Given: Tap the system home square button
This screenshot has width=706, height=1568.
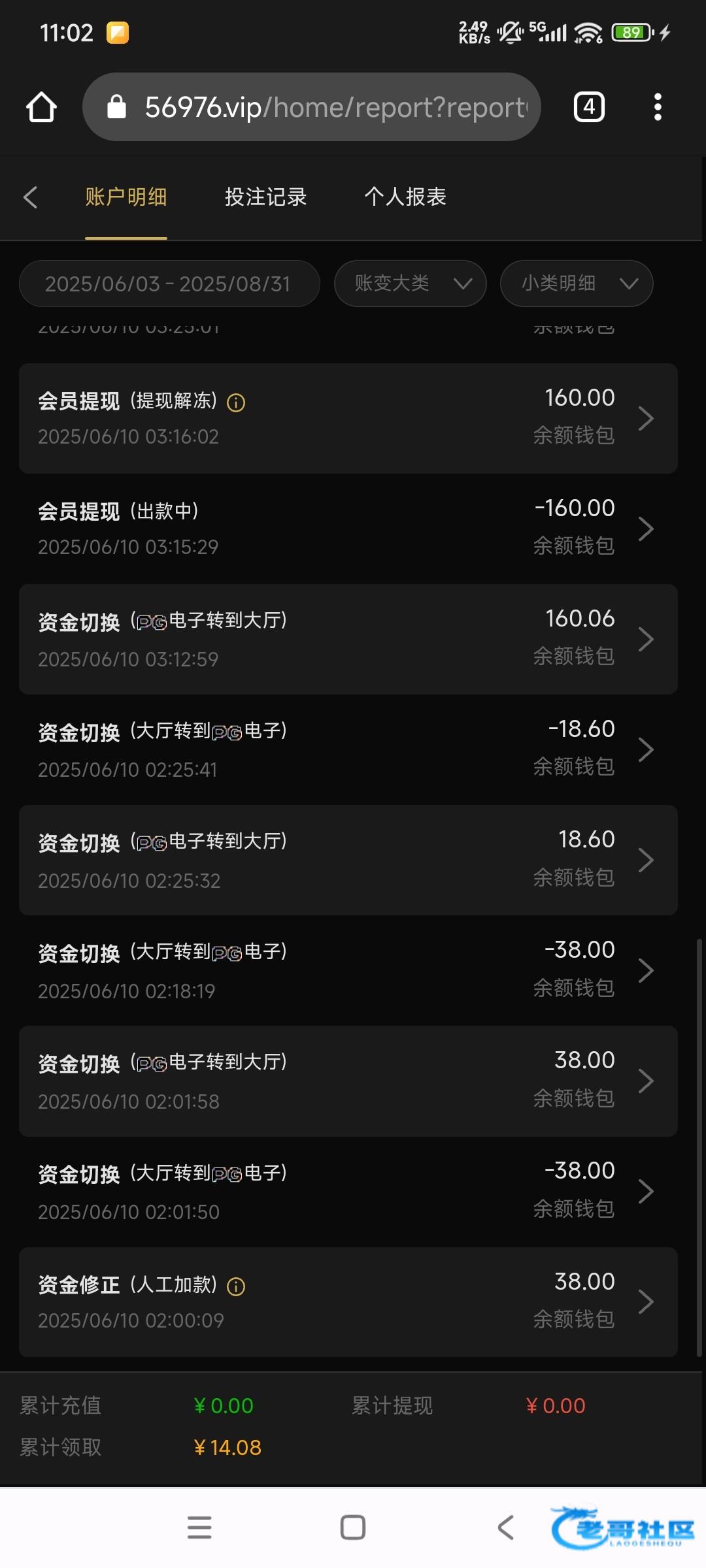Looking at the screenshot, I should (x=353, y=1527).
